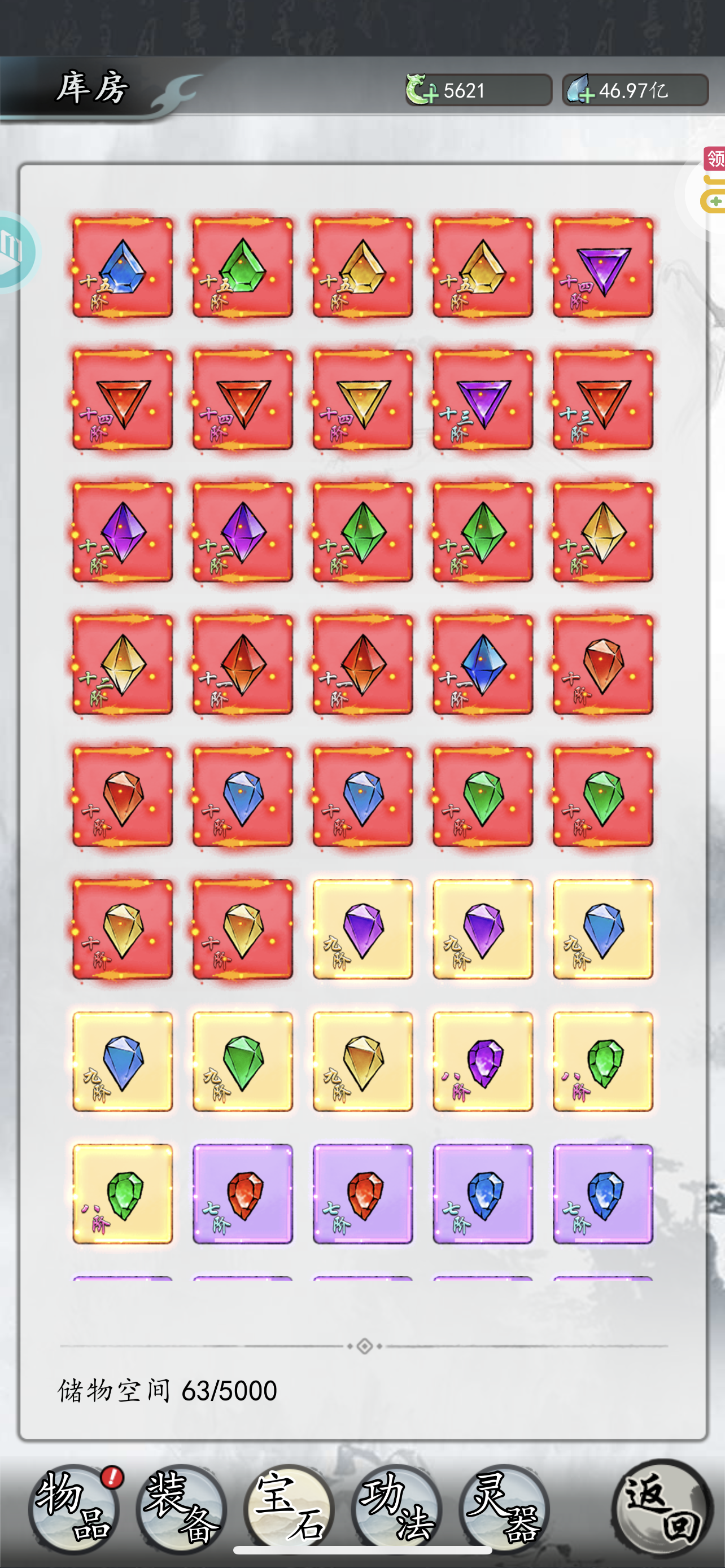725x1568 pixels.
Task: Open the 领 reward icon on right edge
Action: [715, 159]
